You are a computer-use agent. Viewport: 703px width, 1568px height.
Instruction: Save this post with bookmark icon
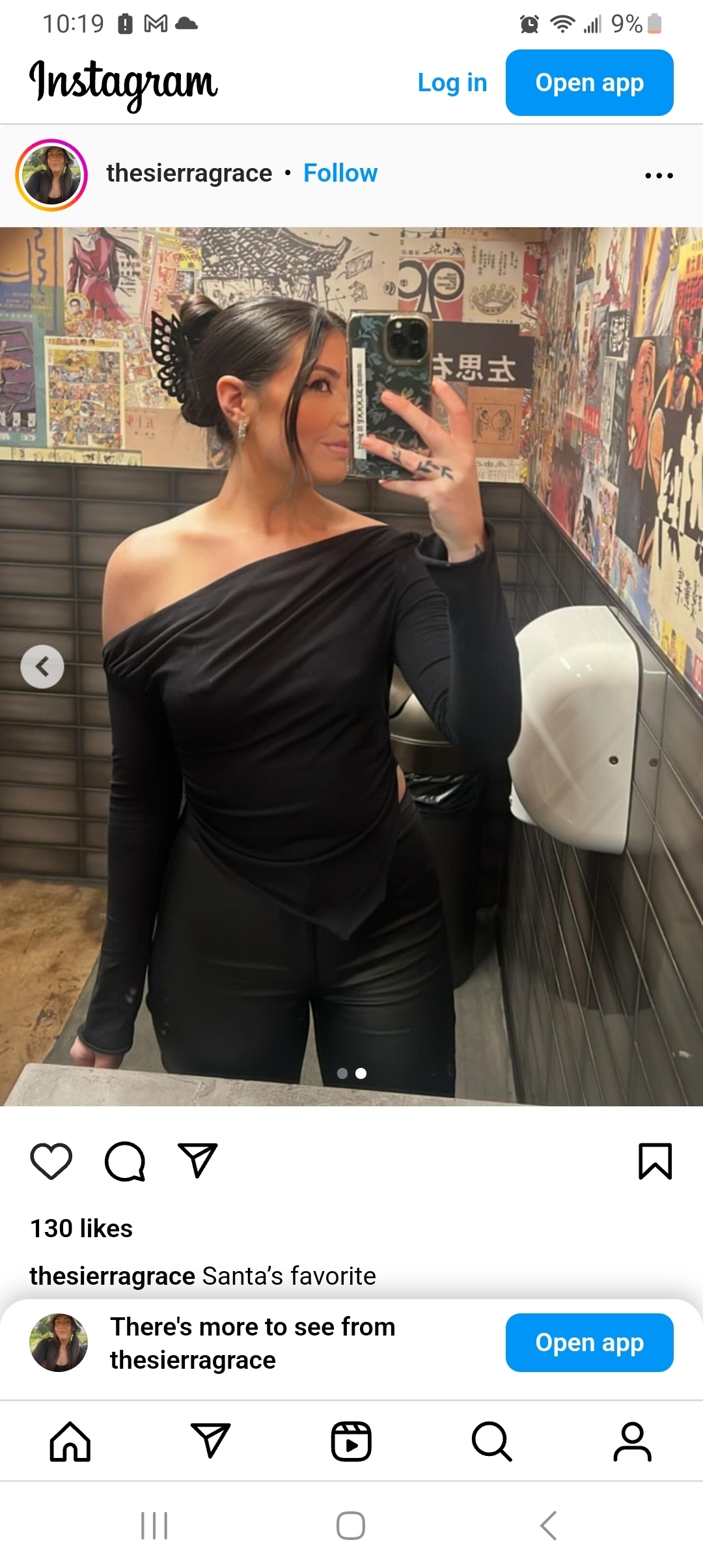click(x=655, y=1161)
